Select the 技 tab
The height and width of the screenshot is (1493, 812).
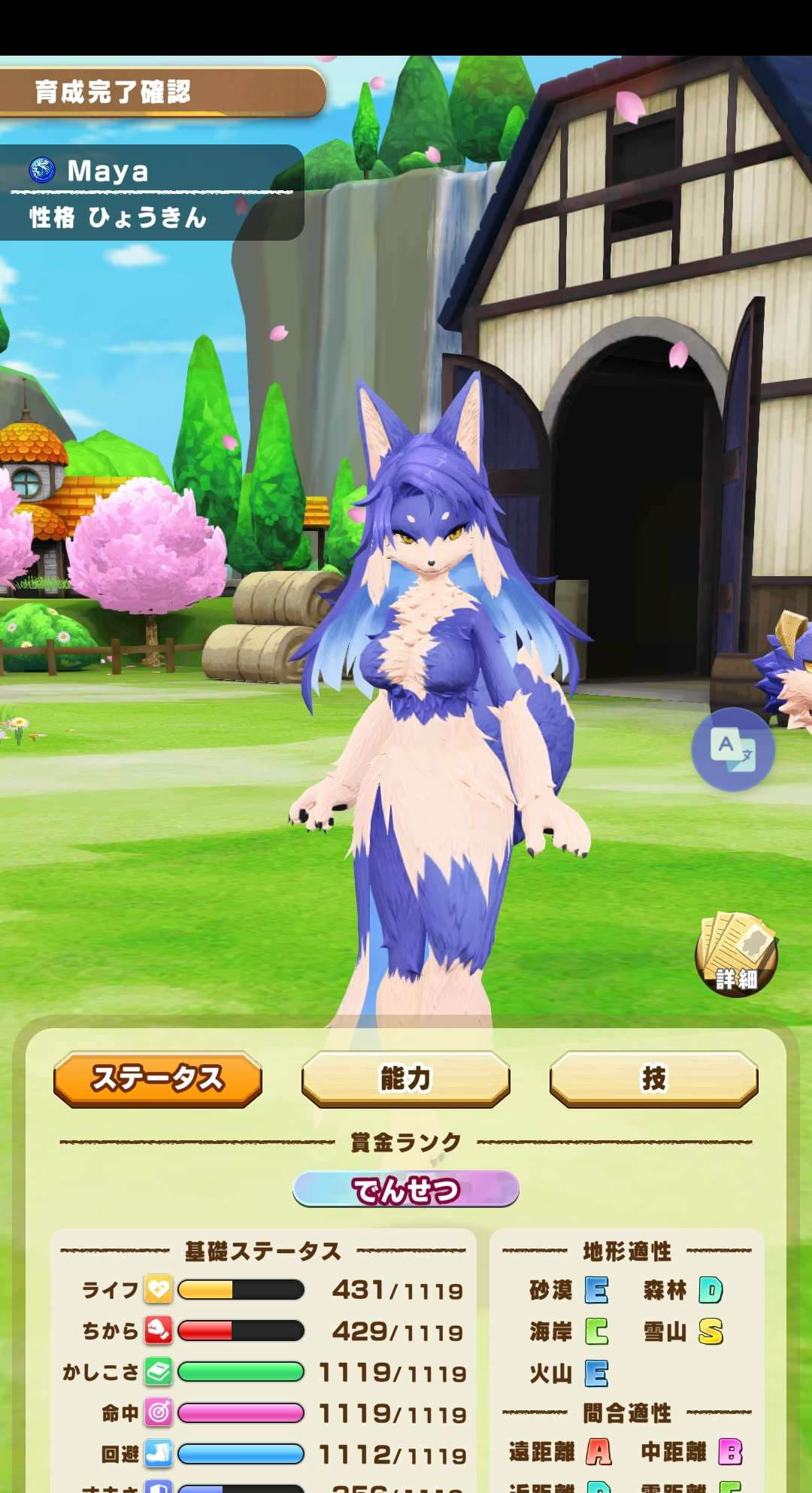pyautogui.click(x=653, y=1079)
